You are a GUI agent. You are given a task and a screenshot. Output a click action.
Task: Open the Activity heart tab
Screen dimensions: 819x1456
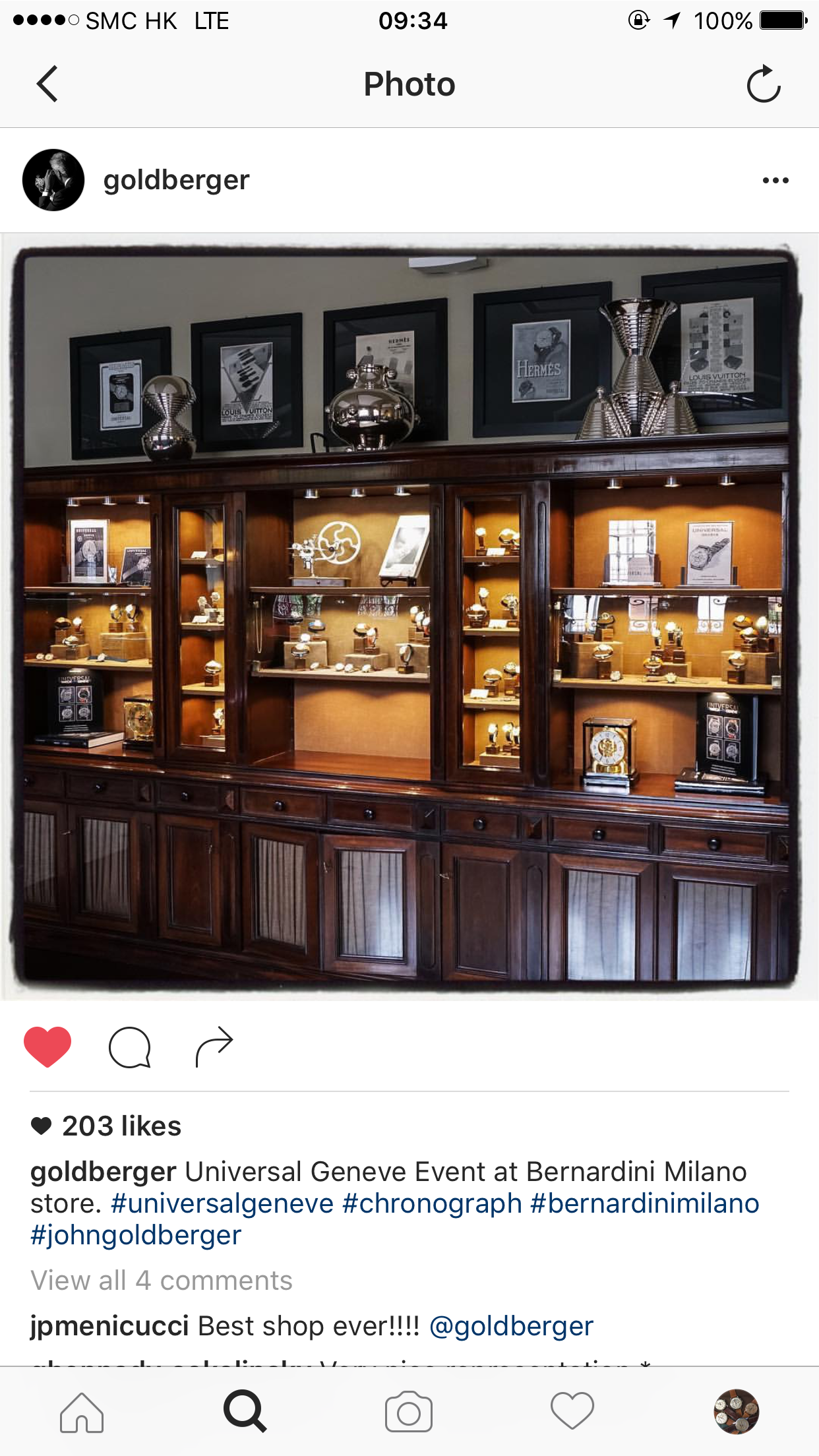point(572,1412)
